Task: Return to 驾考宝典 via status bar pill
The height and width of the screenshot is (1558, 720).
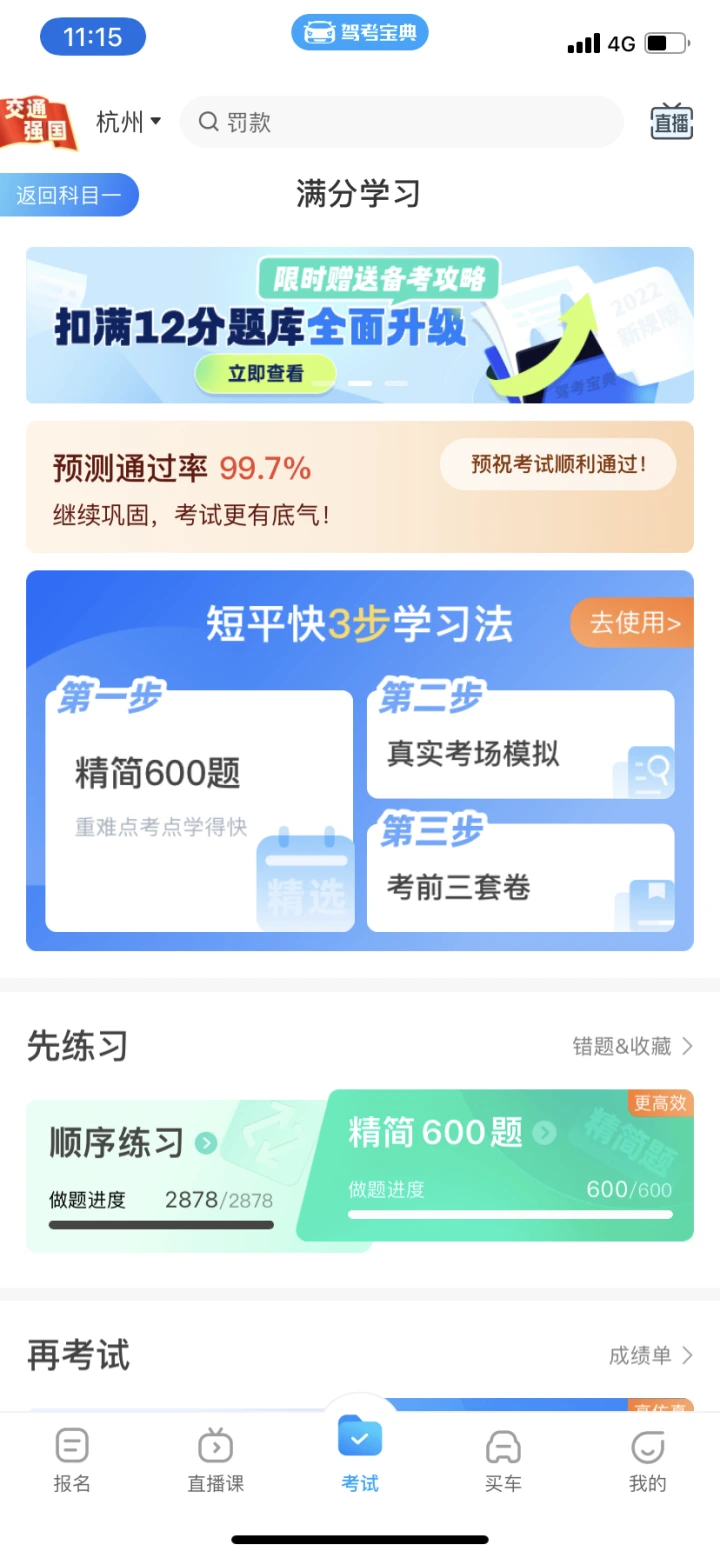Action: (x=360, y=33)
